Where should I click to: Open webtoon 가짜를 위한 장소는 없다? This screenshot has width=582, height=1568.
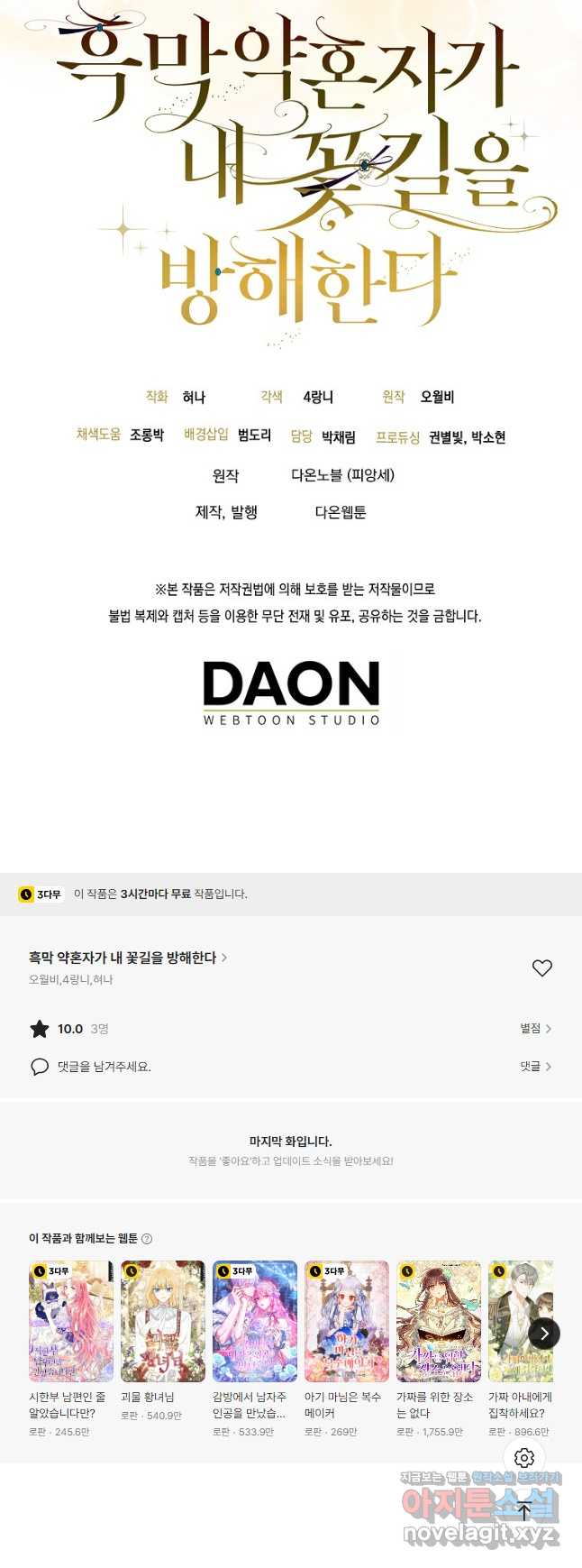[439, 1321]
